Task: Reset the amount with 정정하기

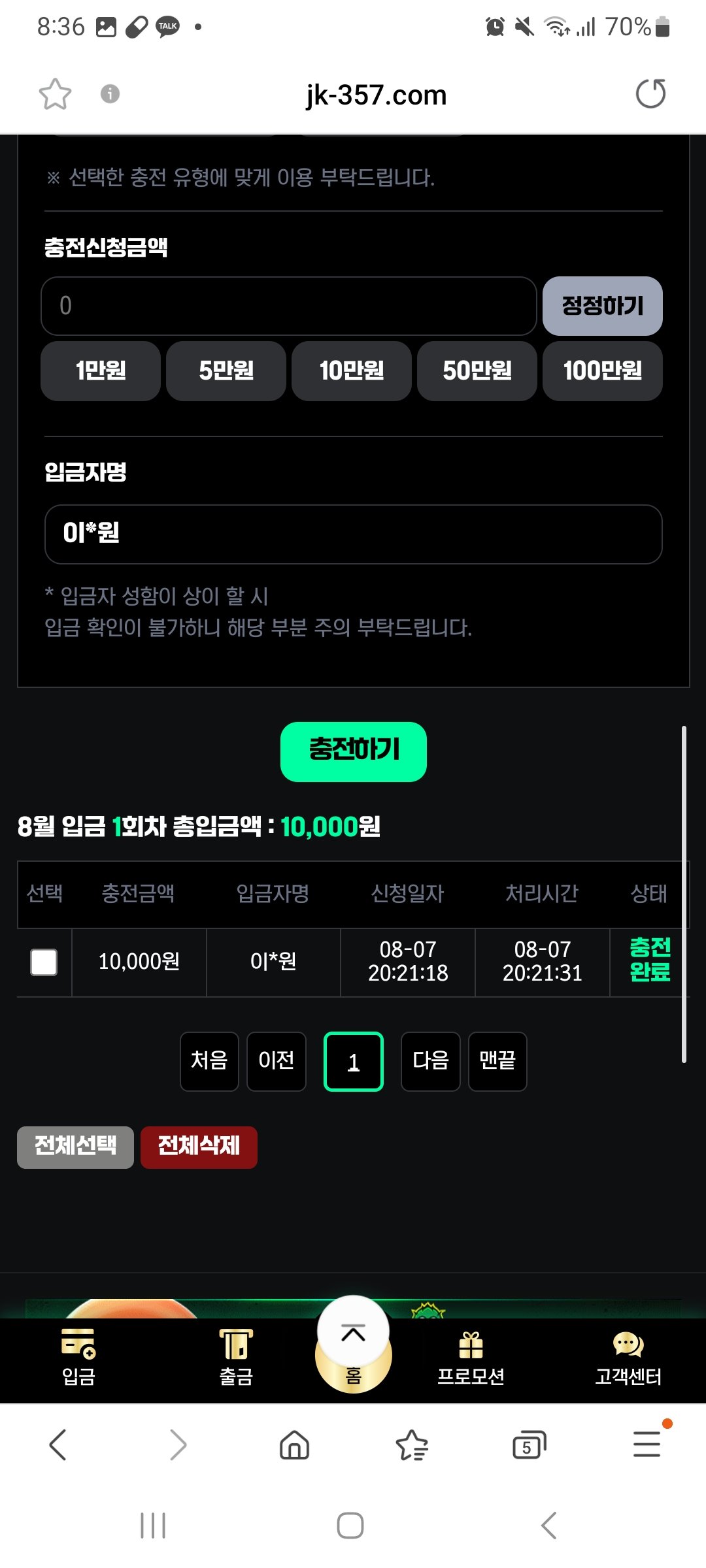Action: (x=602, y=306)
